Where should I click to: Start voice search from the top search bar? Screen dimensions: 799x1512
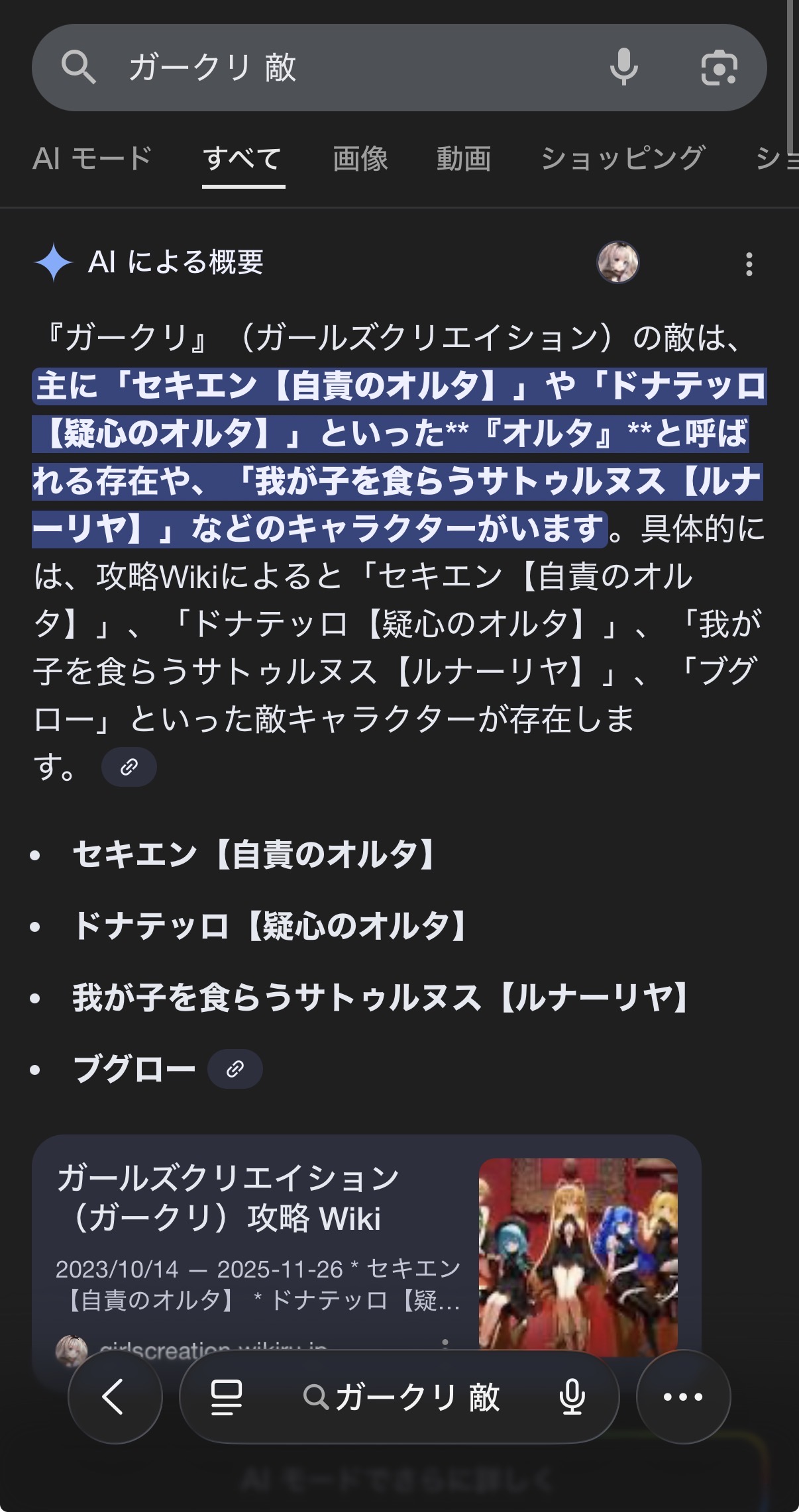coord(623,68)
